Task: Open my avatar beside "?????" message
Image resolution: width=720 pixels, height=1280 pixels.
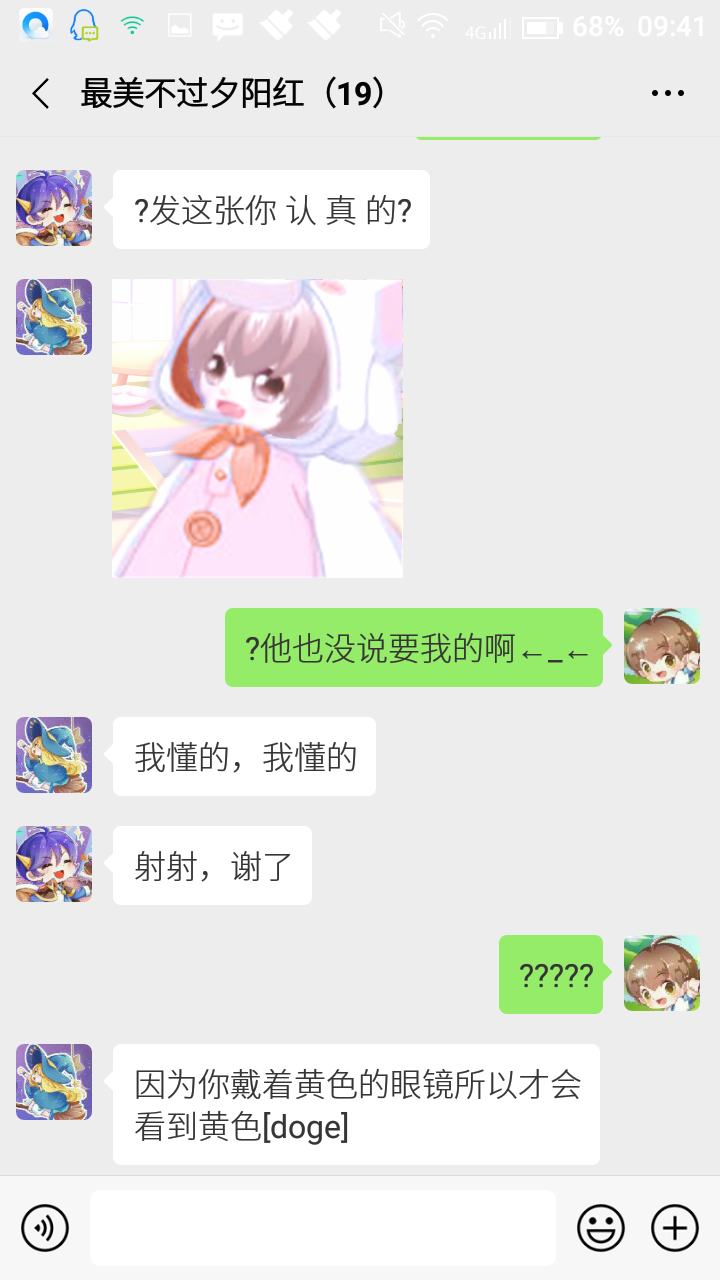Action: tap(661, 973)
